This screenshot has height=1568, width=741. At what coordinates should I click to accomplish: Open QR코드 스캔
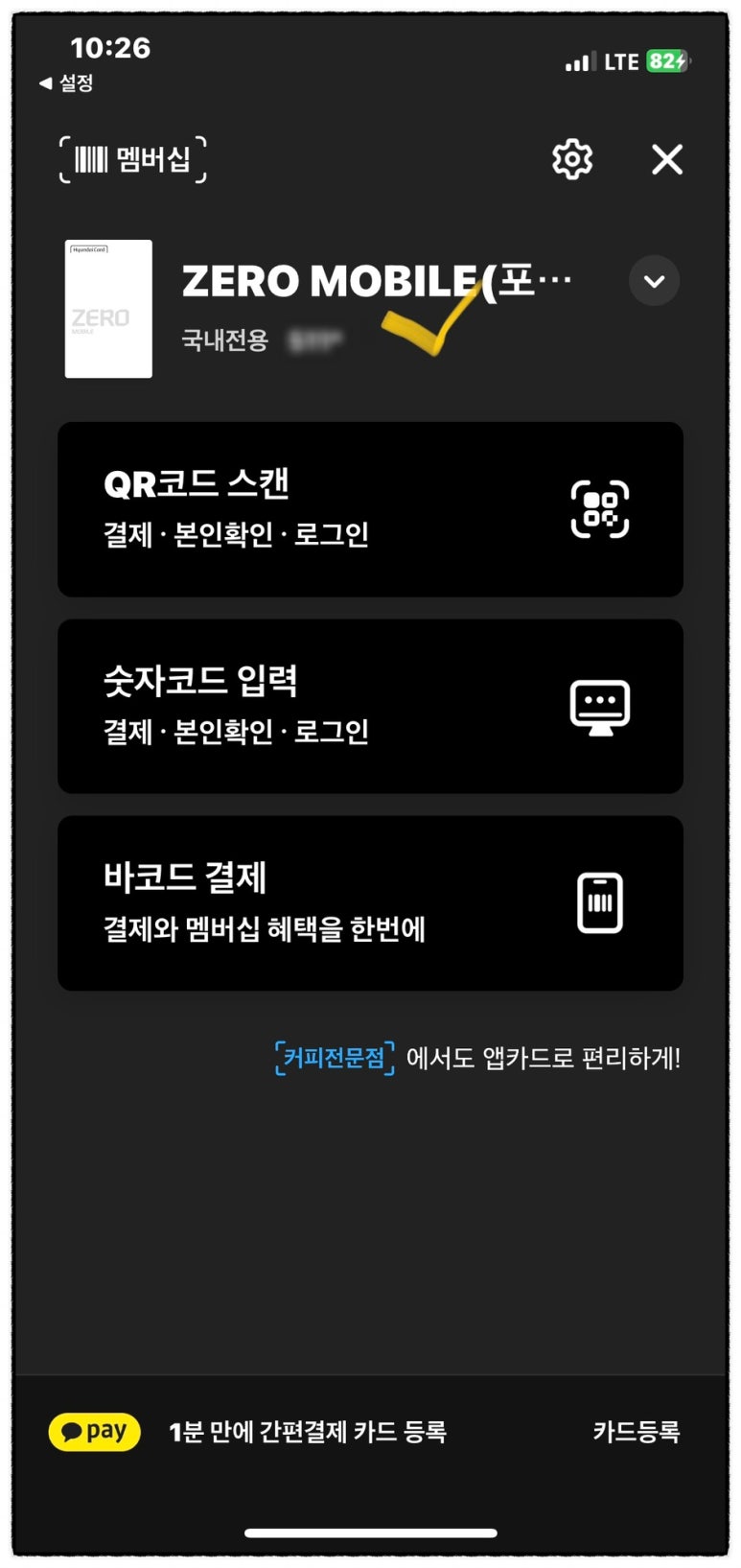point(370,509)
